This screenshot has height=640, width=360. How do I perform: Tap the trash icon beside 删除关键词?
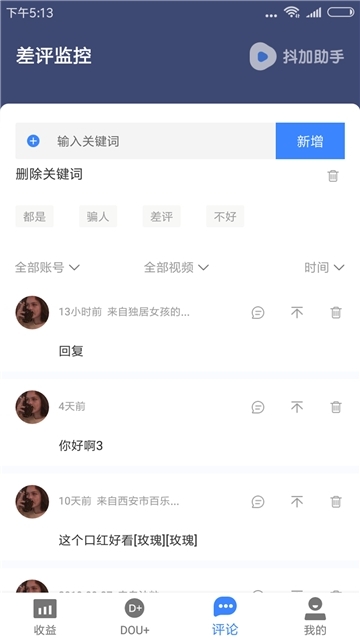point(333,176)
